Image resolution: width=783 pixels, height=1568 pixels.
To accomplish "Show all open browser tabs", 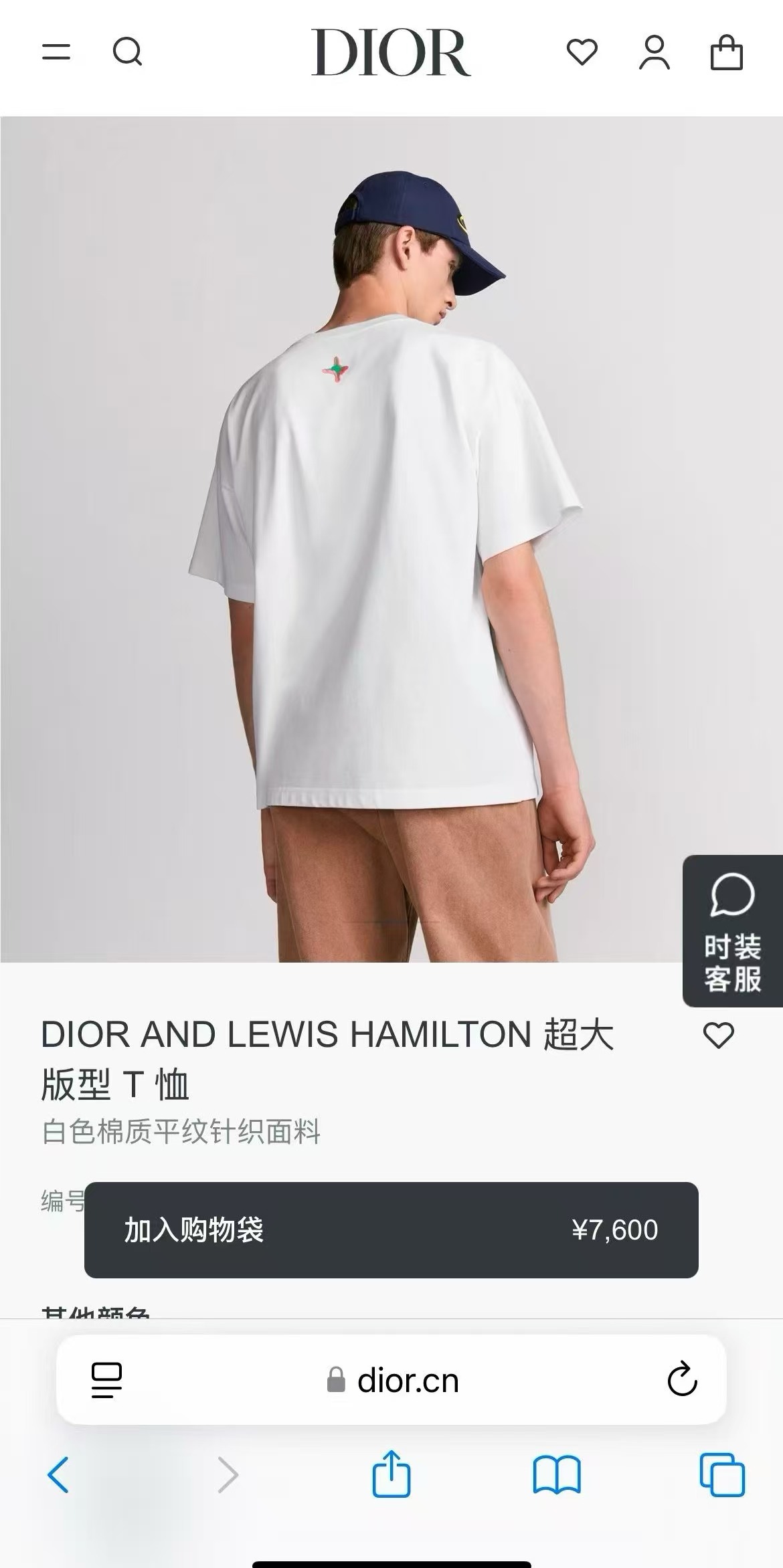I will pos(722,1474).
